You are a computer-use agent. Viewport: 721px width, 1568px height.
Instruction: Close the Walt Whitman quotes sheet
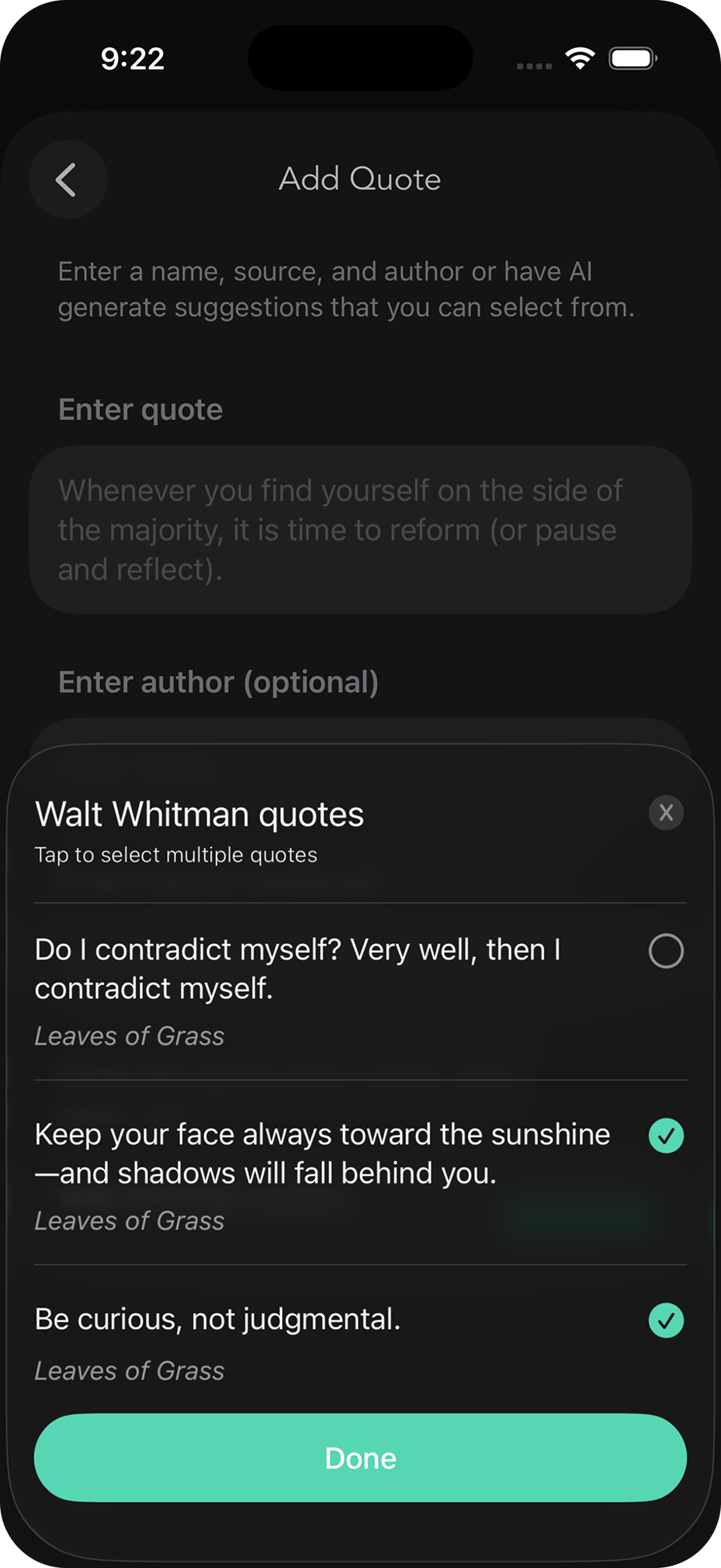click(666, 813)
